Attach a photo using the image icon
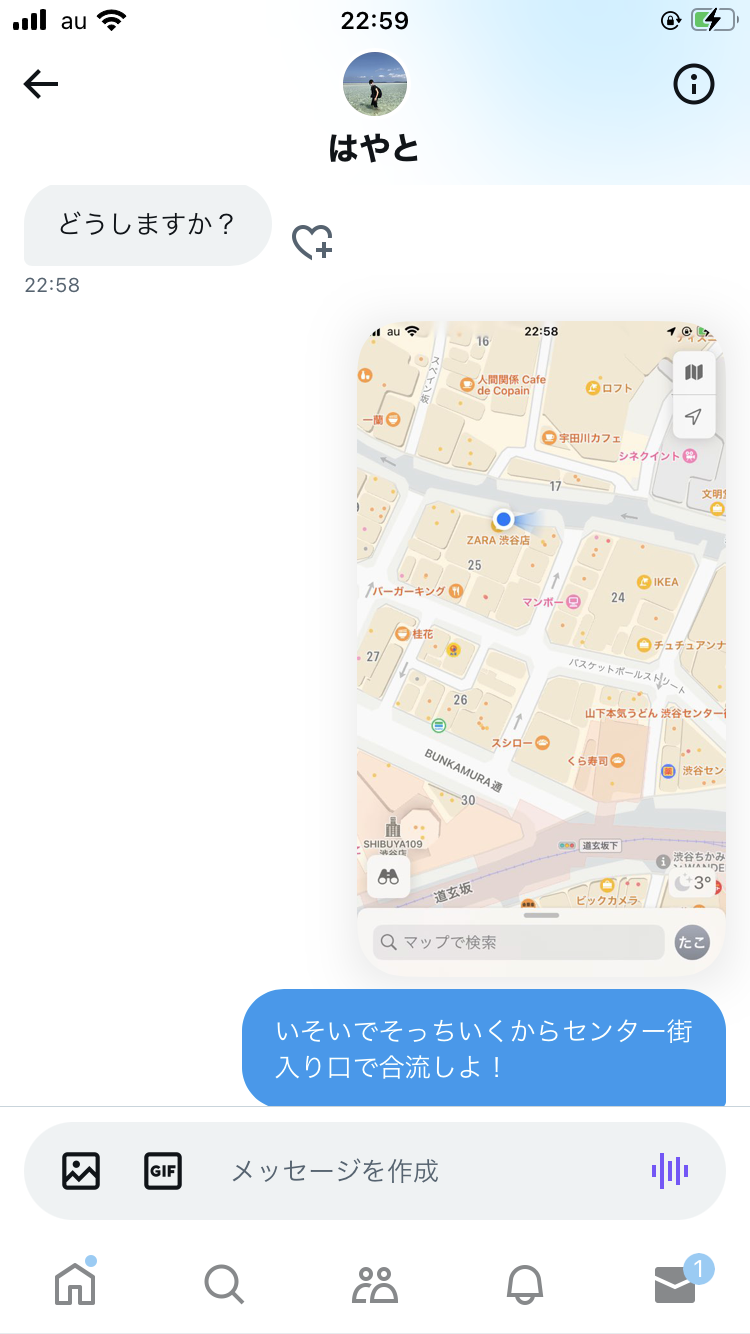 coord(81,1171)
